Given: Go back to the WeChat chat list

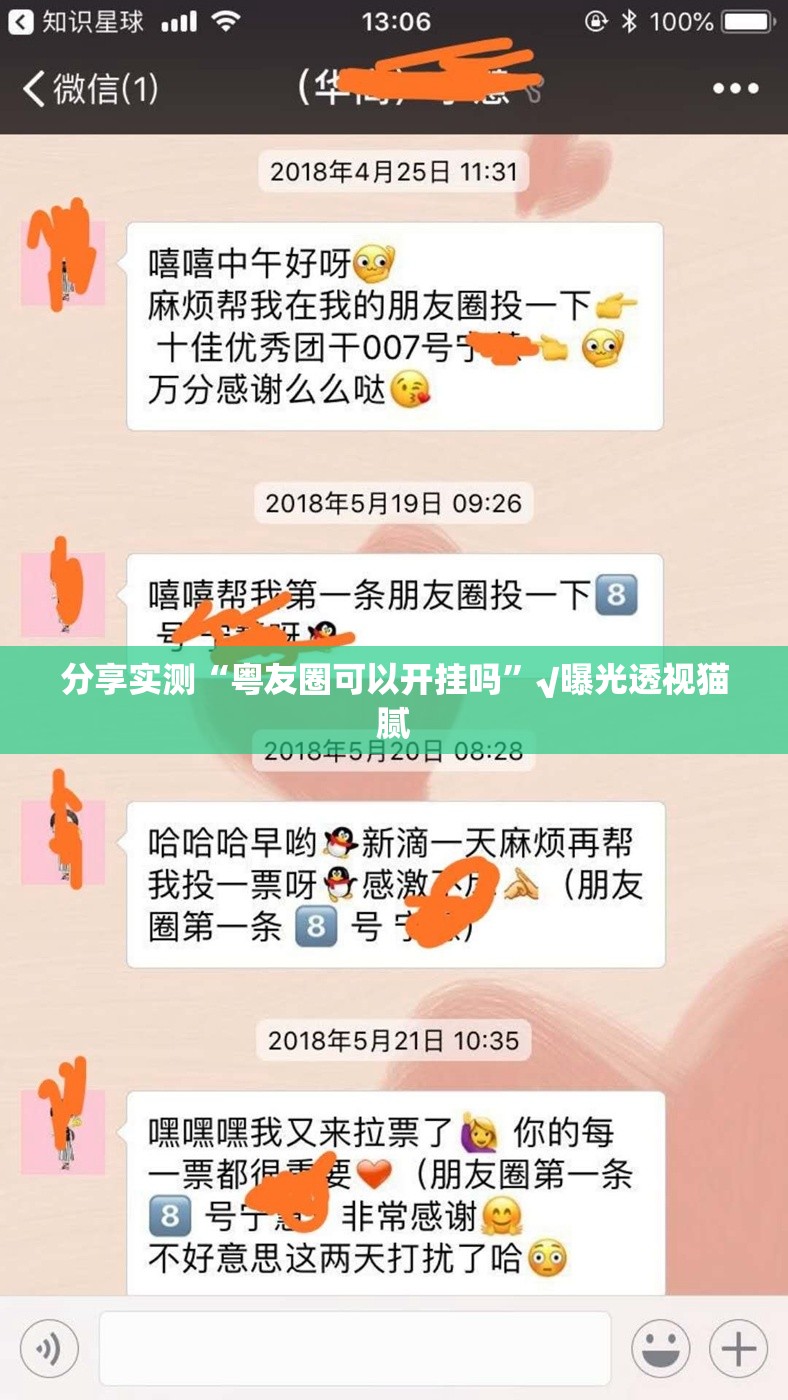Looking at the screenshot, I should [90, 89].
